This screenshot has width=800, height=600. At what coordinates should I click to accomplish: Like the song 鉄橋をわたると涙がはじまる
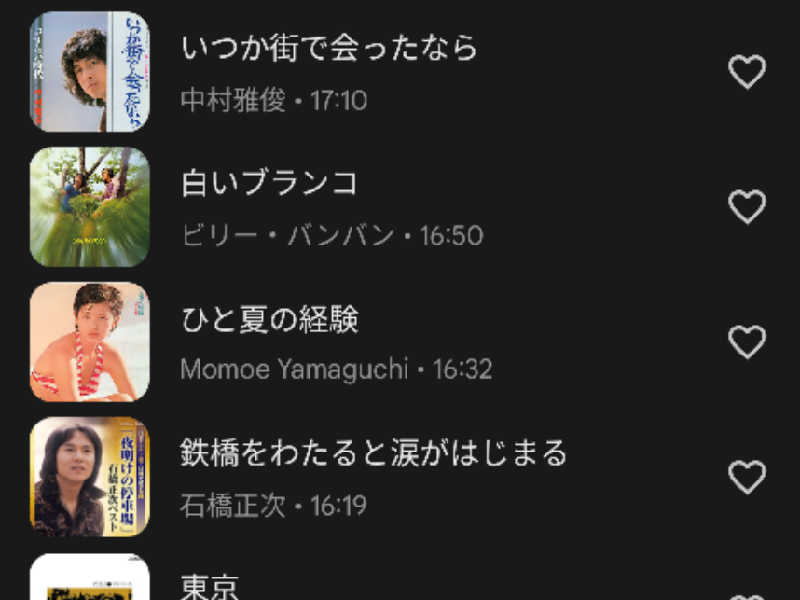746,477
